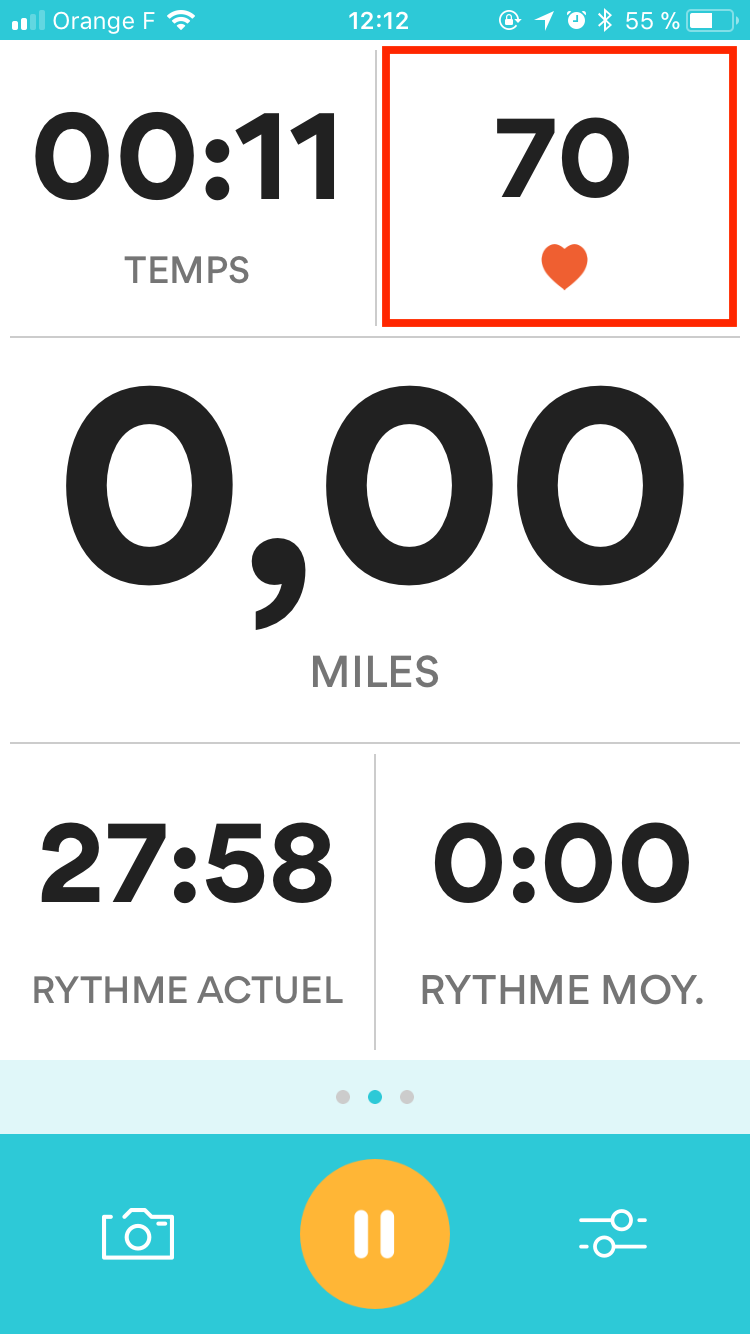Image resolution: width=750 pixels, height=1334 pixels.
Task: Tap the page indicator dots
Action: 375,1097
